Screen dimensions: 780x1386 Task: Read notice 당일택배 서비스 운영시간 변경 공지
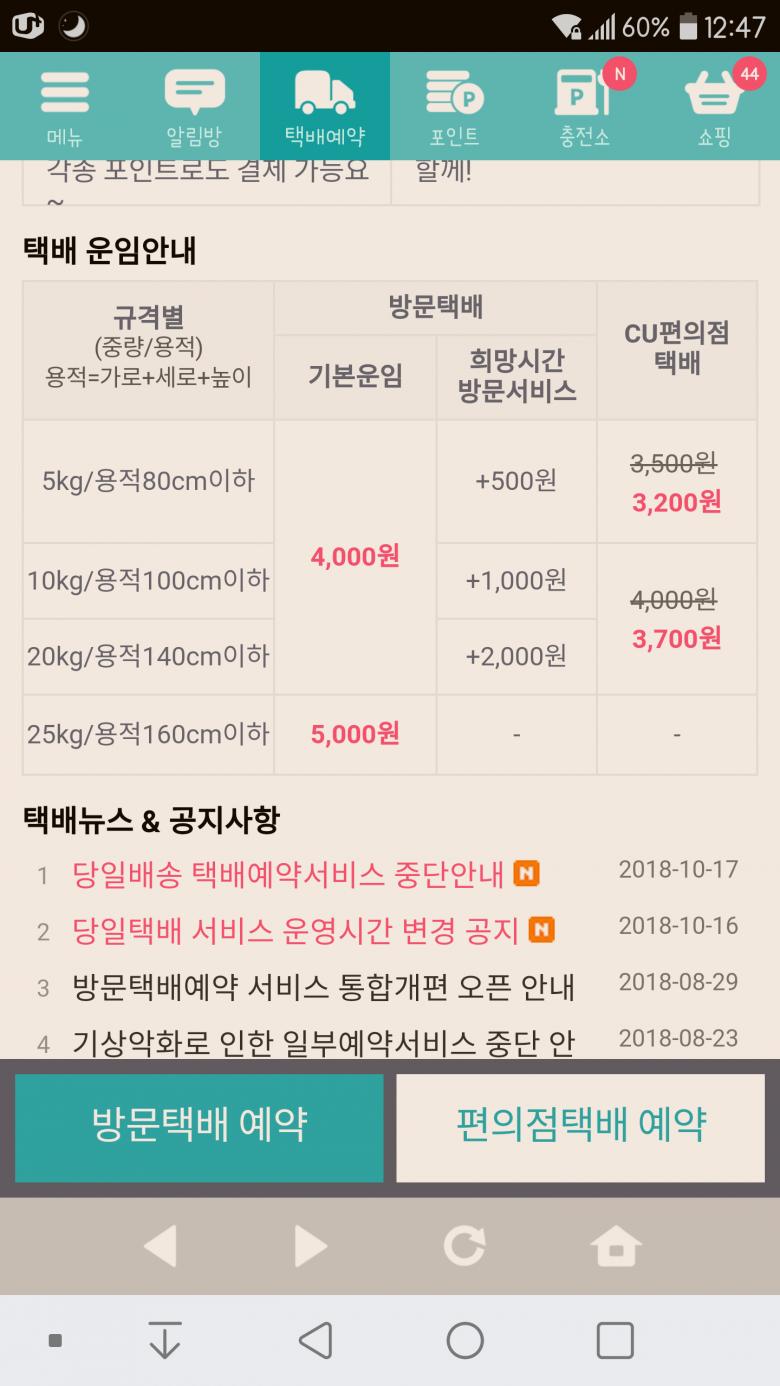[x=296, y=931]
